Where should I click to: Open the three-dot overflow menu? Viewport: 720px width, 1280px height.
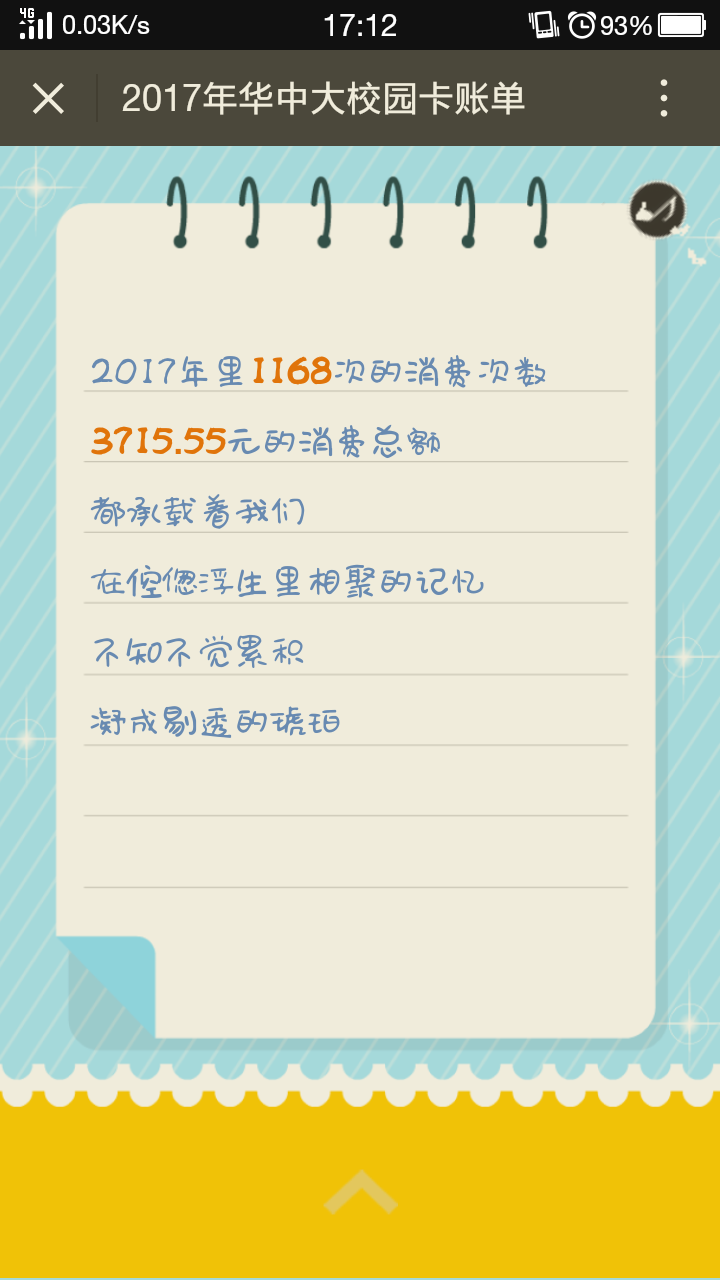[664, 99]
